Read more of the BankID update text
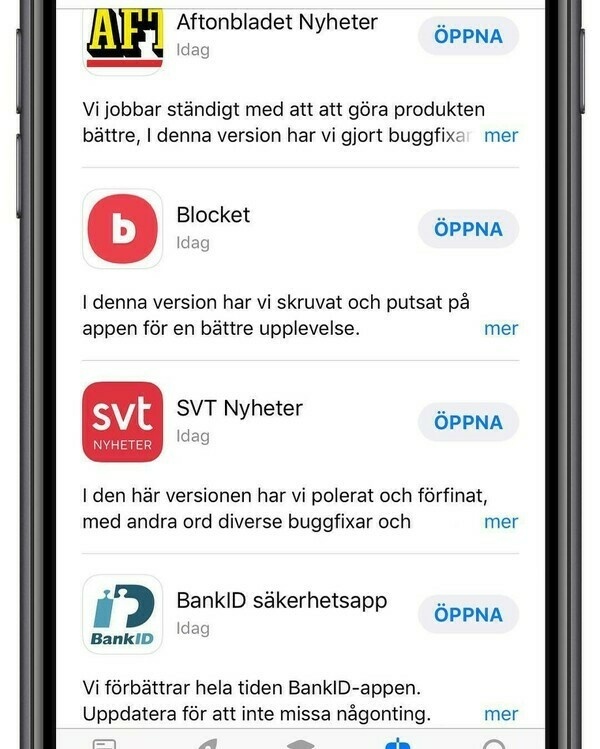This screenshot has height=749, width=600. tap(501, 714)
